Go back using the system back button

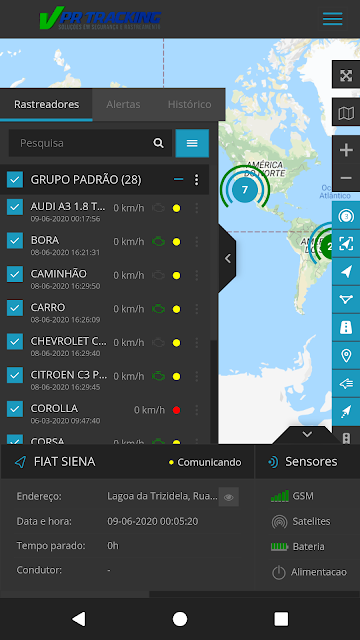point(79,619)
